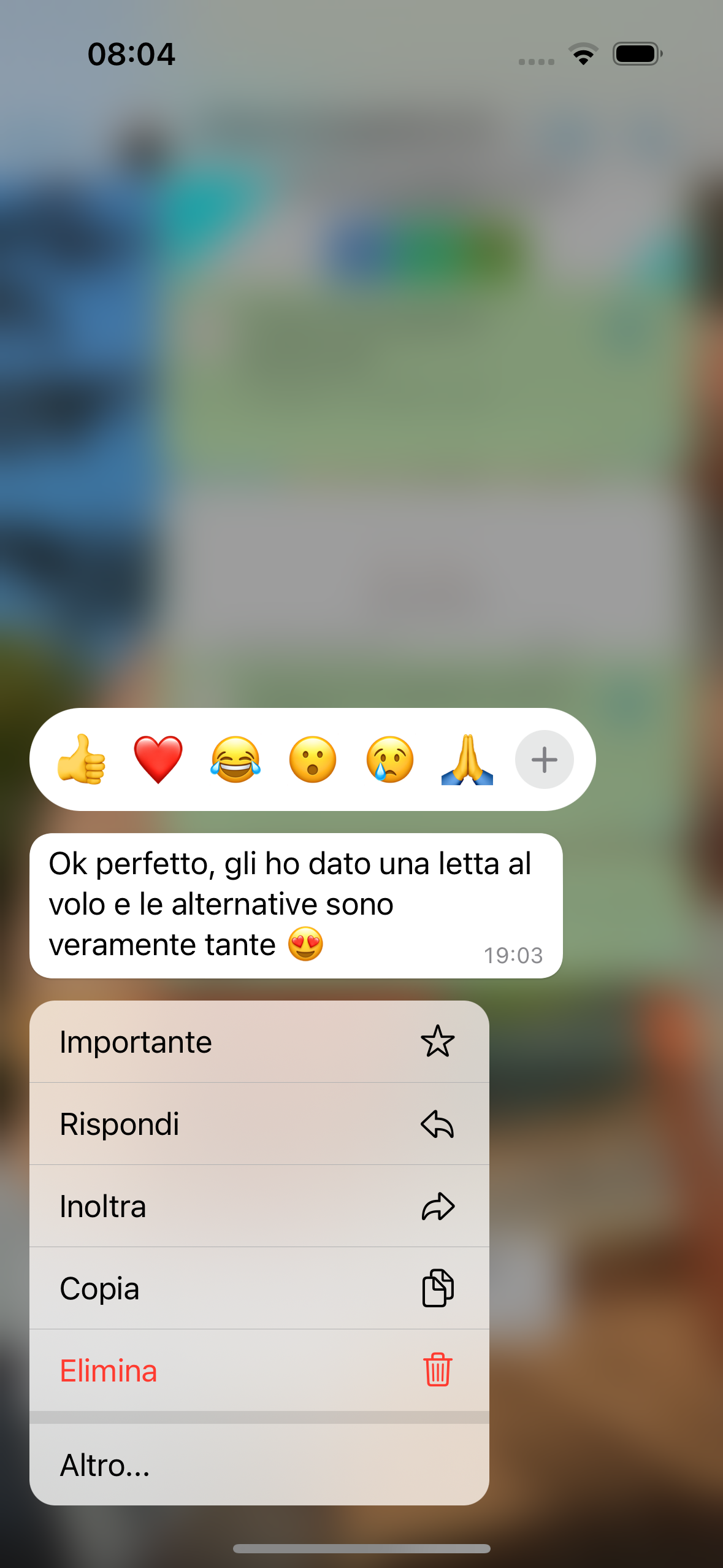Copy the message text with Copia

point(259,1288)
